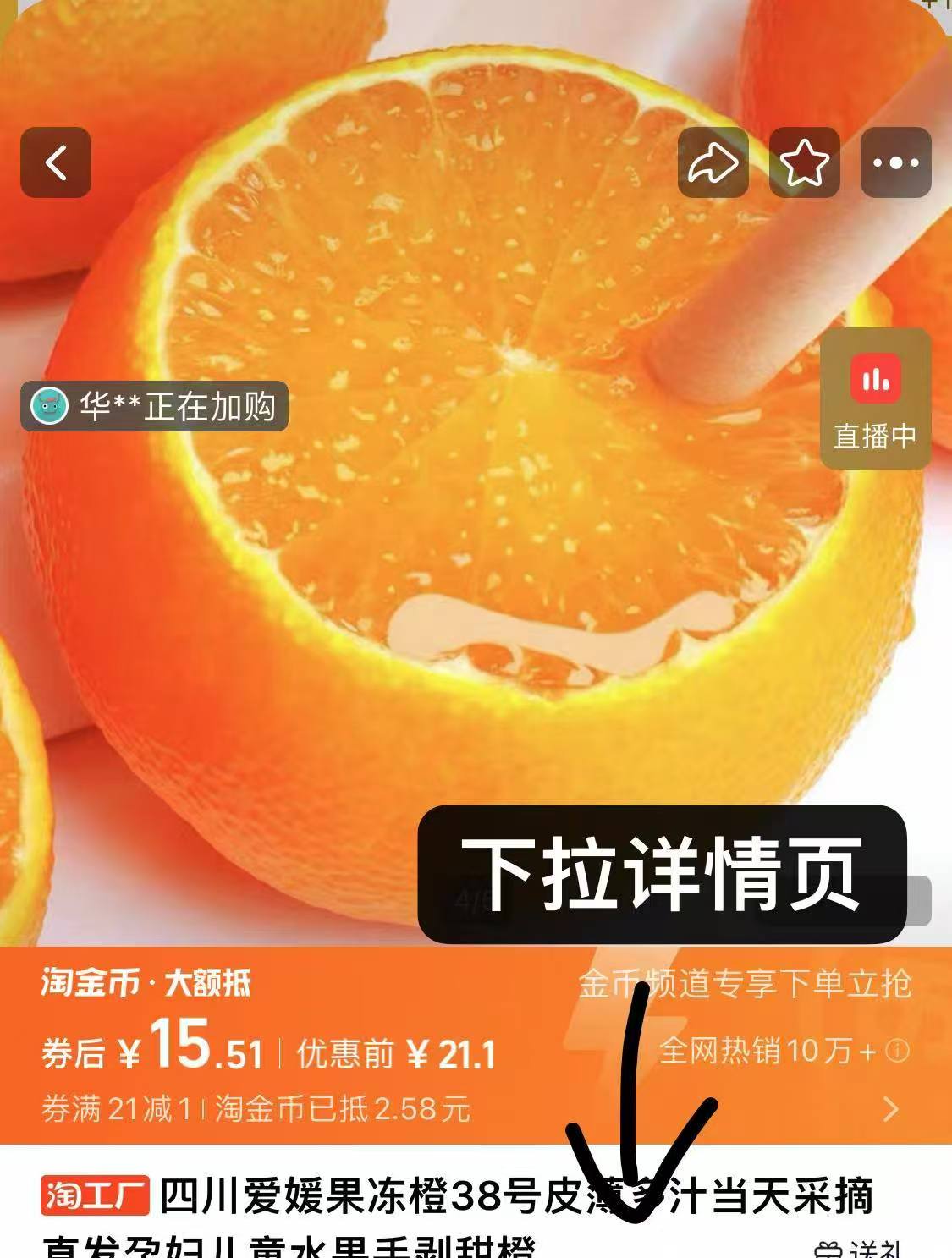Screen dimensions: 952x1258
Task: Open the 金币频道专享下单立抢 section
Action: tap(749, 983)
